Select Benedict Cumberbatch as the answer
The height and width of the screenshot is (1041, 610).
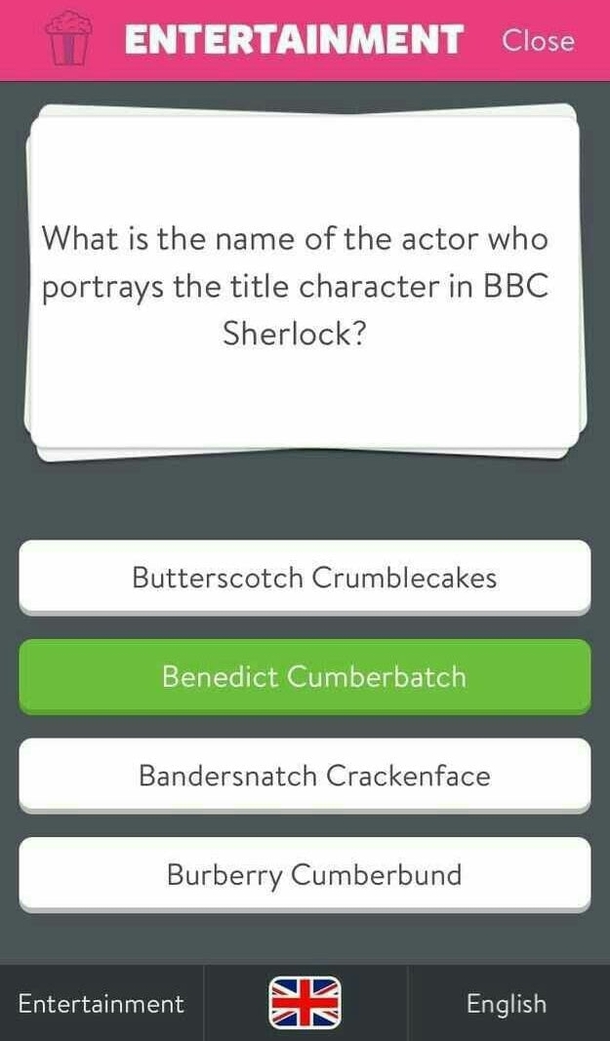click(x=305, y=676)
